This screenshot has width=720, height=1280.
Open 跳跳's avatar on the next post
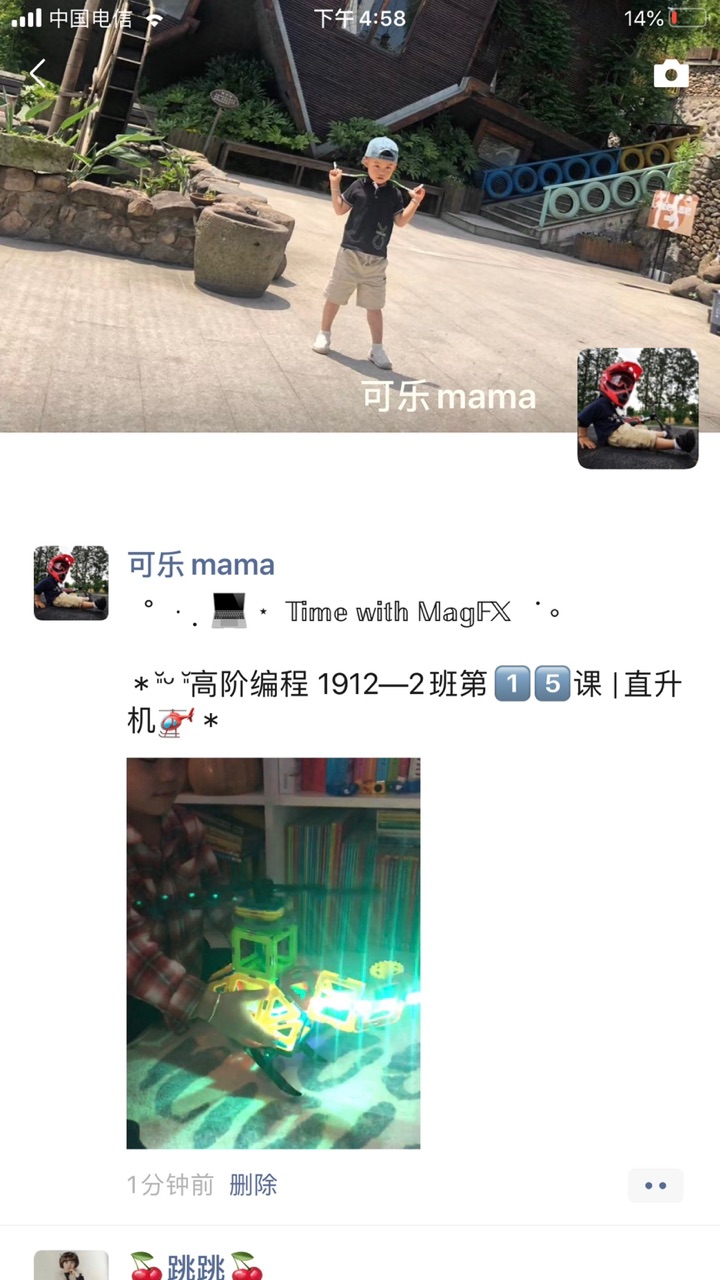click(71, 1265)
